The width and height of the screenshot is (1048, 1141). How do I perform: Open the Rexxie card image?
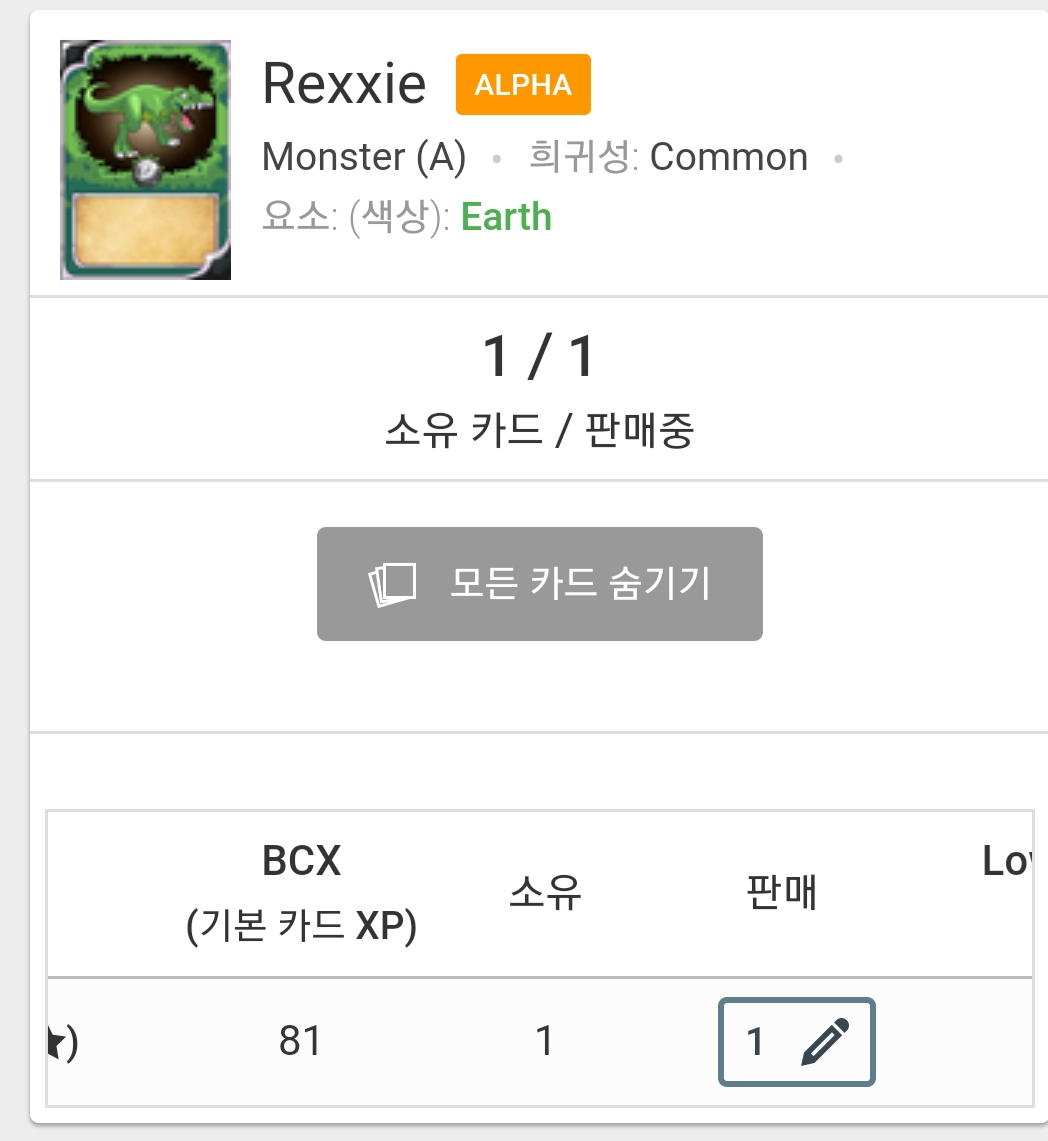(146, 160)
